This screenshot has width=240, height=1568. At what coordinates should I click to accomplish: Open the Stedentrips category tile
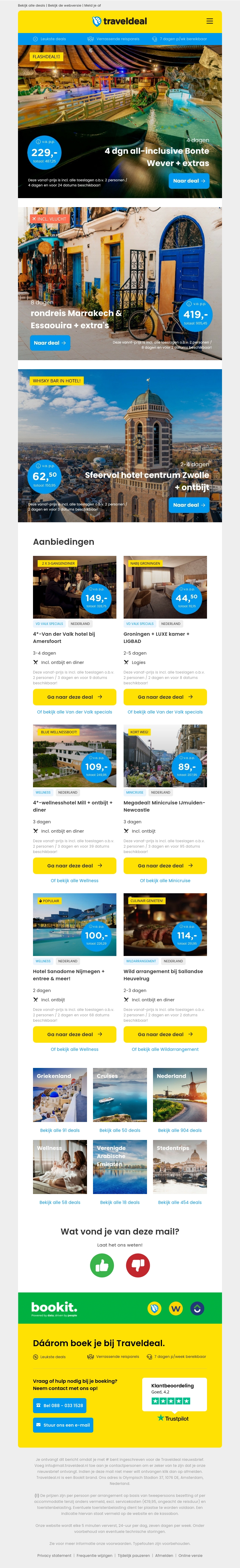click(180, 1167)
